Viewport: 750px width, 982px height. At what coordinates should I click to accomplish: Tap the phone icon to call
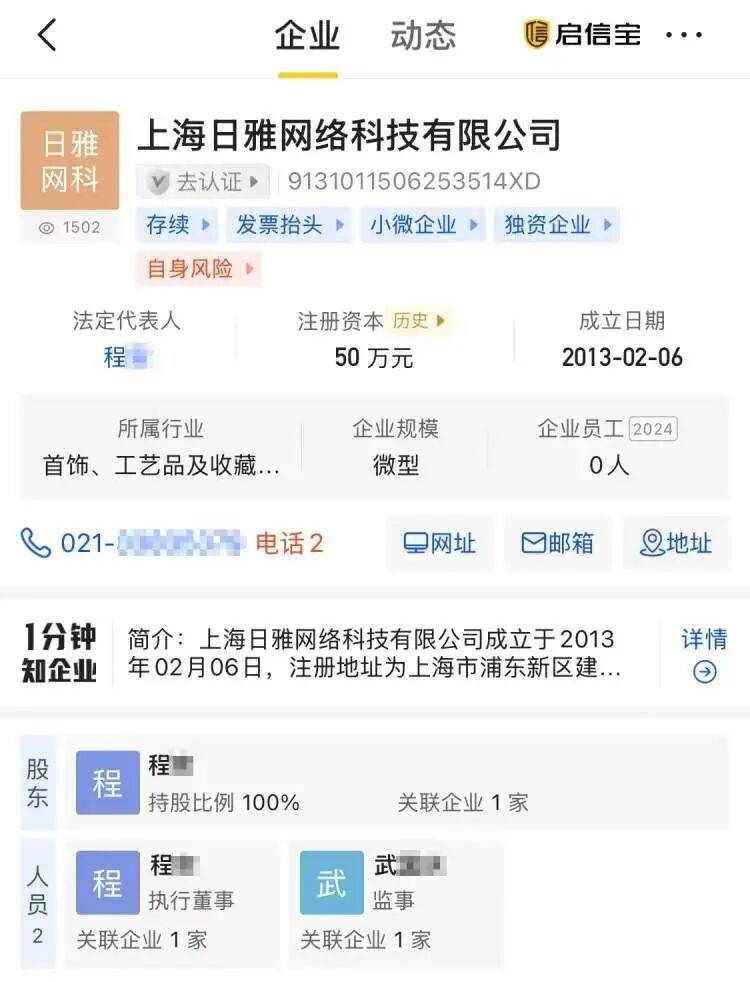pyautogui.click(x=37, y=543)
